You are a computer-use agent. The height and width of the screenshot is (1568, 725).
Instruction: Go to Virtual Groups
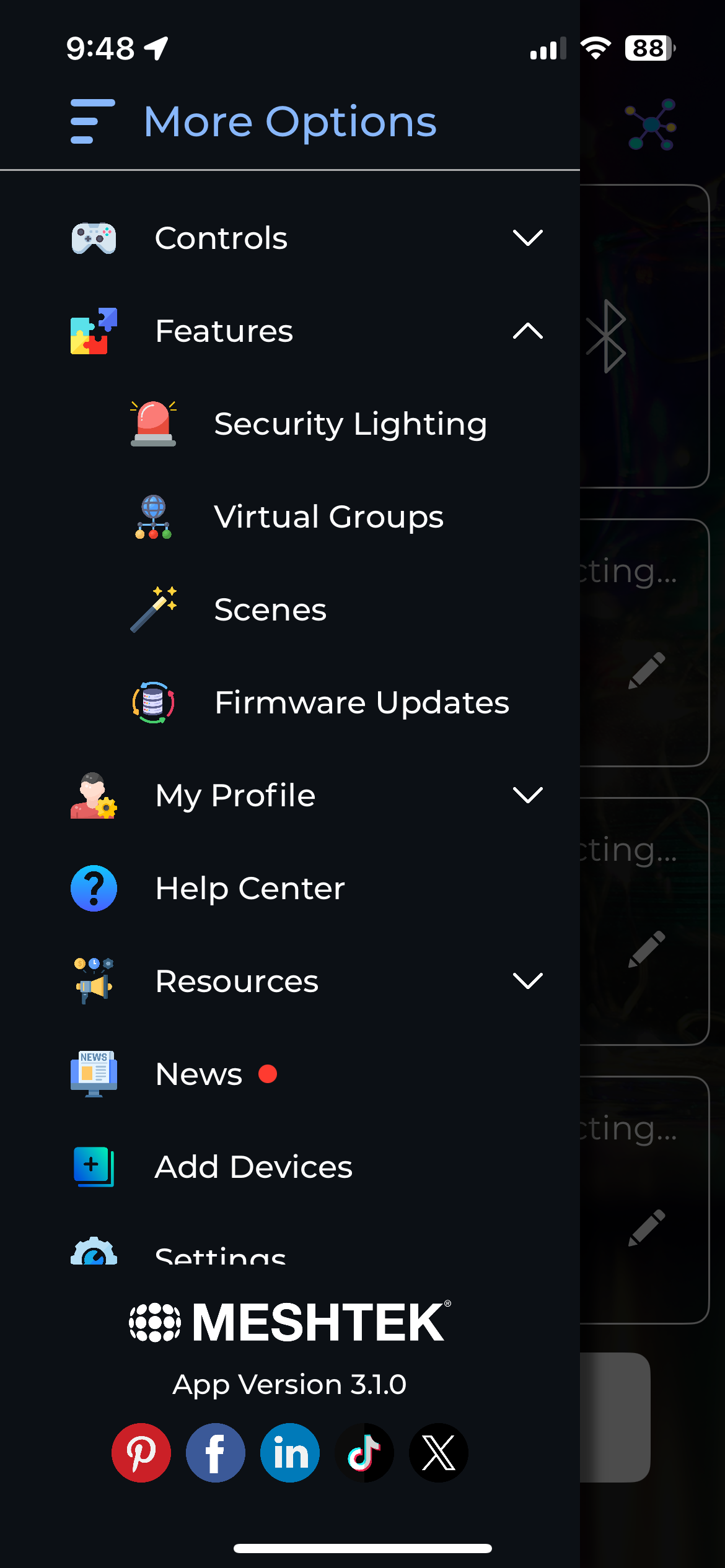point(328,517)
